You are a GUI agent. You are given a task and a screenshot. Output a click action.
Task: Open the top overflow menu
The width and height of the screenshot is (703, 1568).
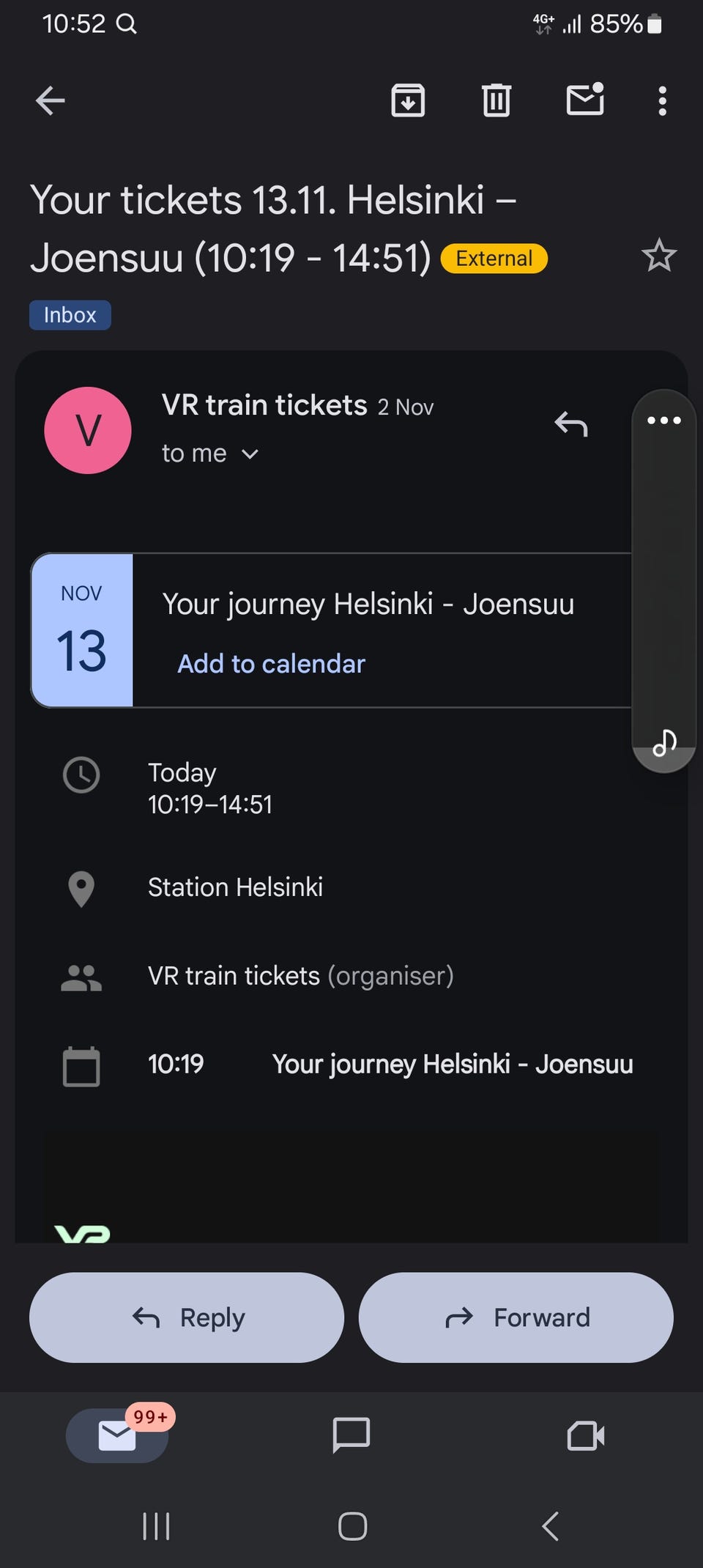(662, 101)
